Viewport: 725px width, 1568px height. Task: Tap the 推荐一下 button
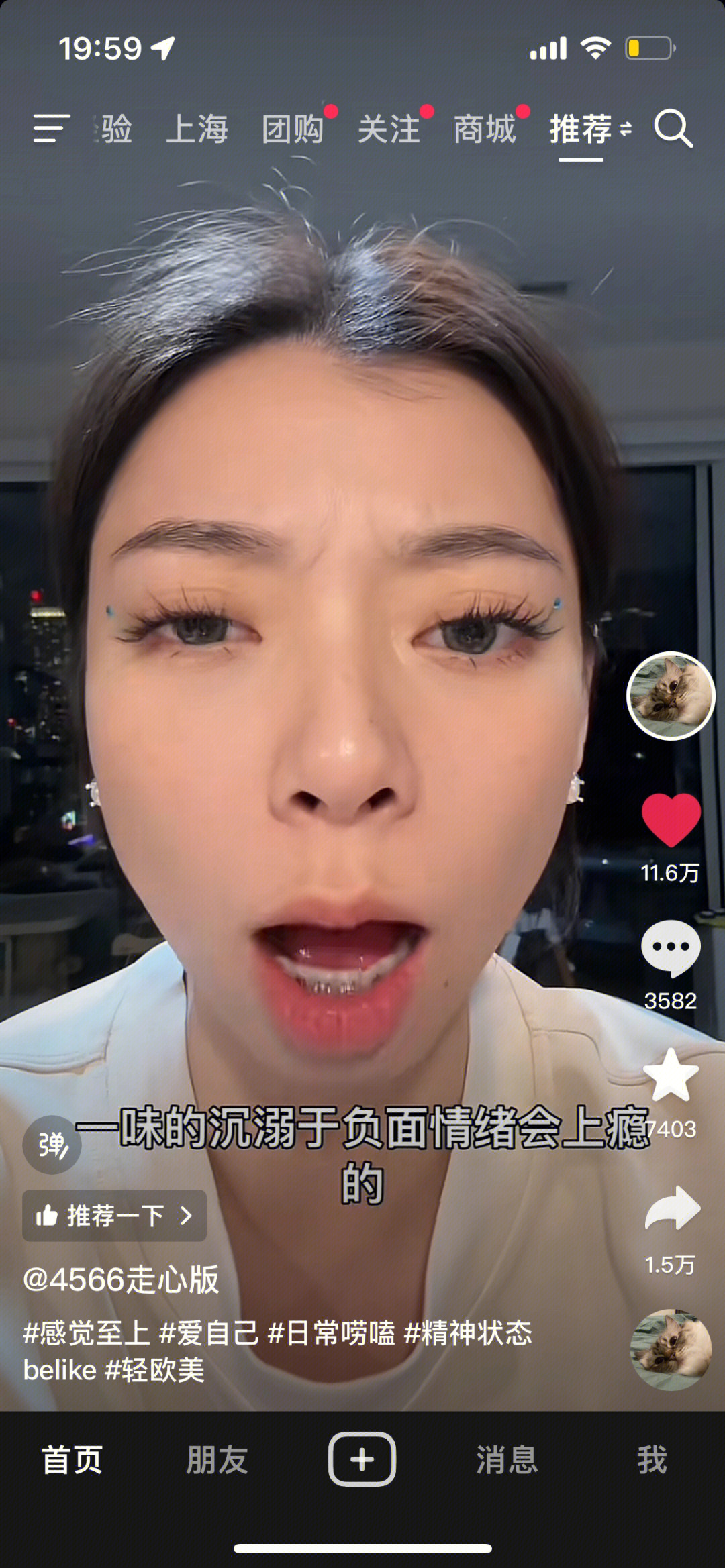[115, 1216]
